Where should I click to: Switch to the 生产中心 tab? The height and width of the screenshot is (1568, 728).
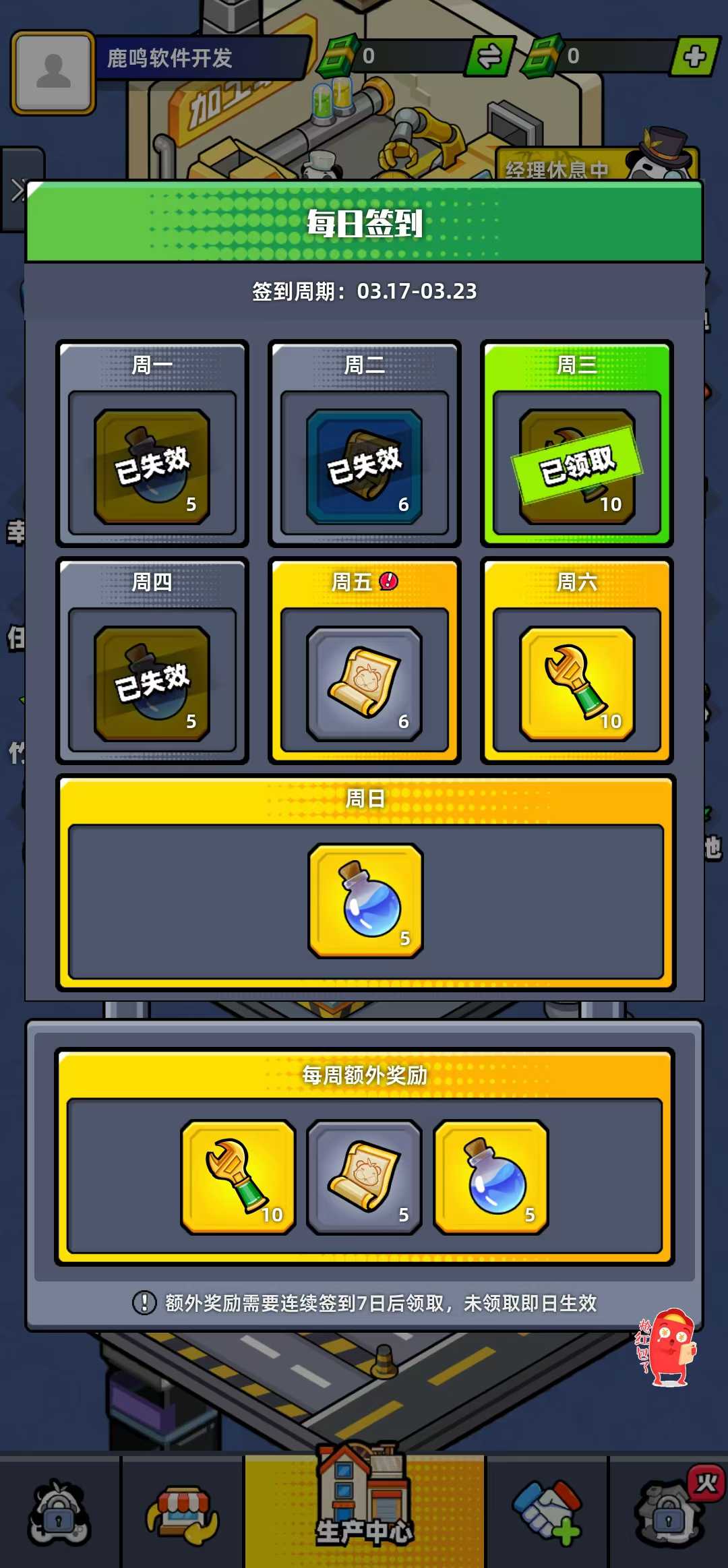tap(364, 1509)
